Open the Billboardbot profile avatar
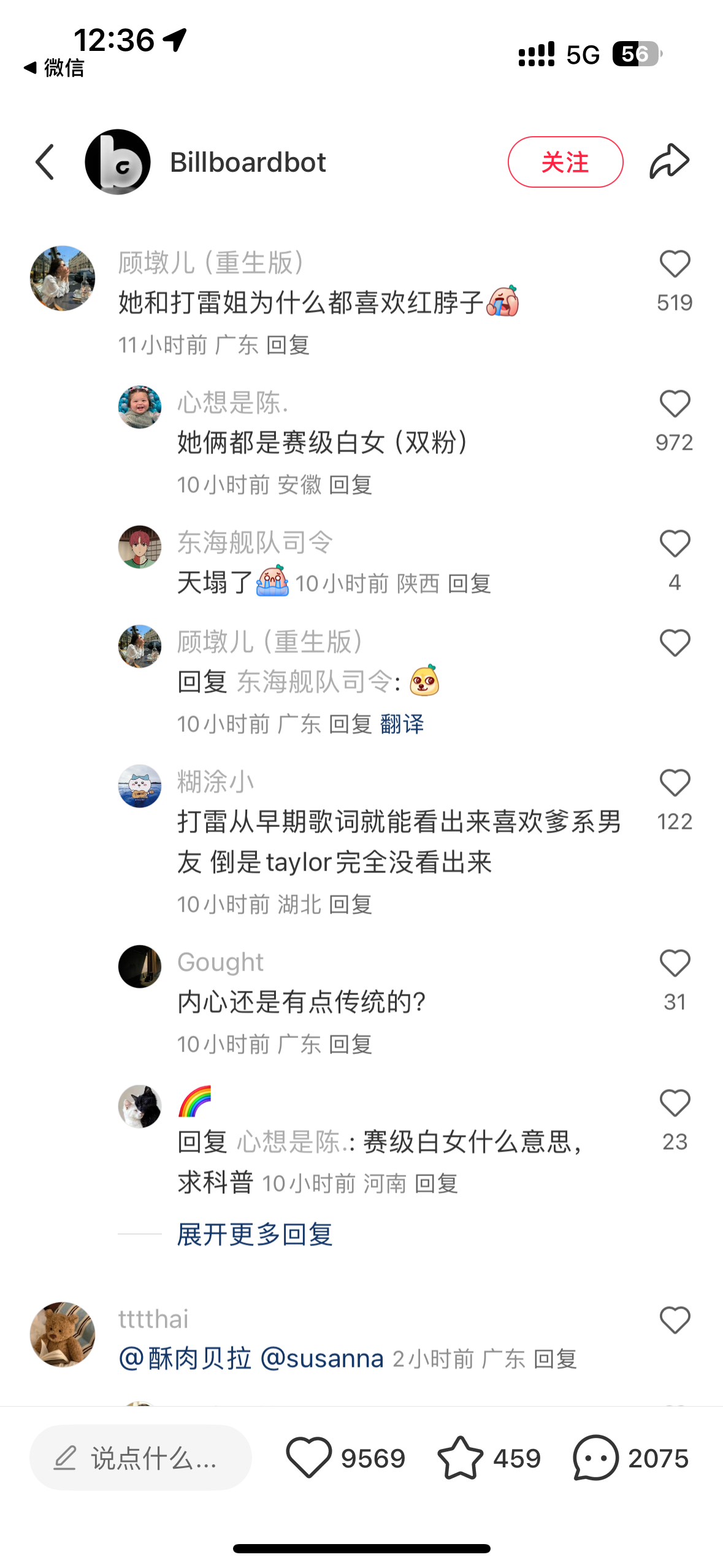Viewport: 723px width, 1568px height. (x=118, y=162)
